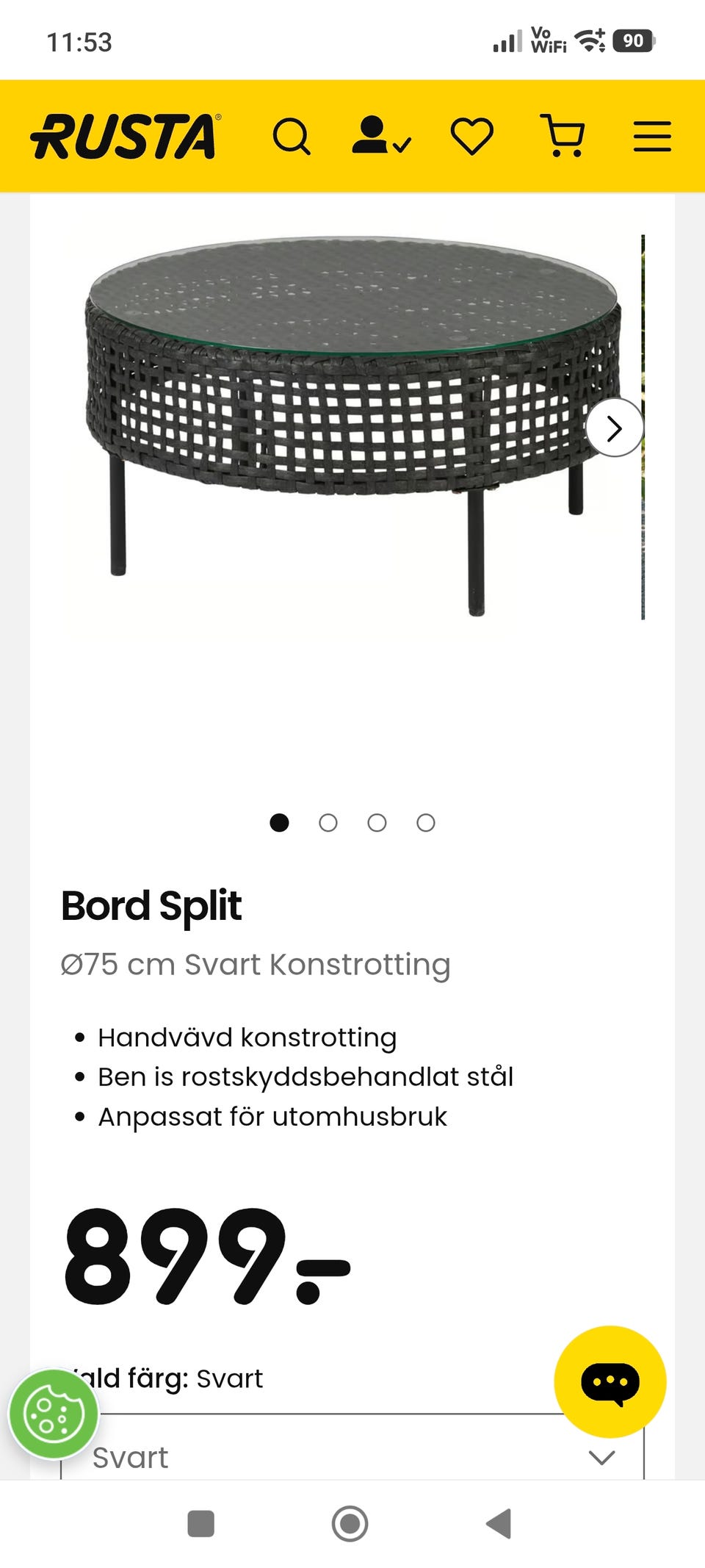Select the fourth carousel dot
This screenshot has height=1568, width=705.
tap(425, 823)
